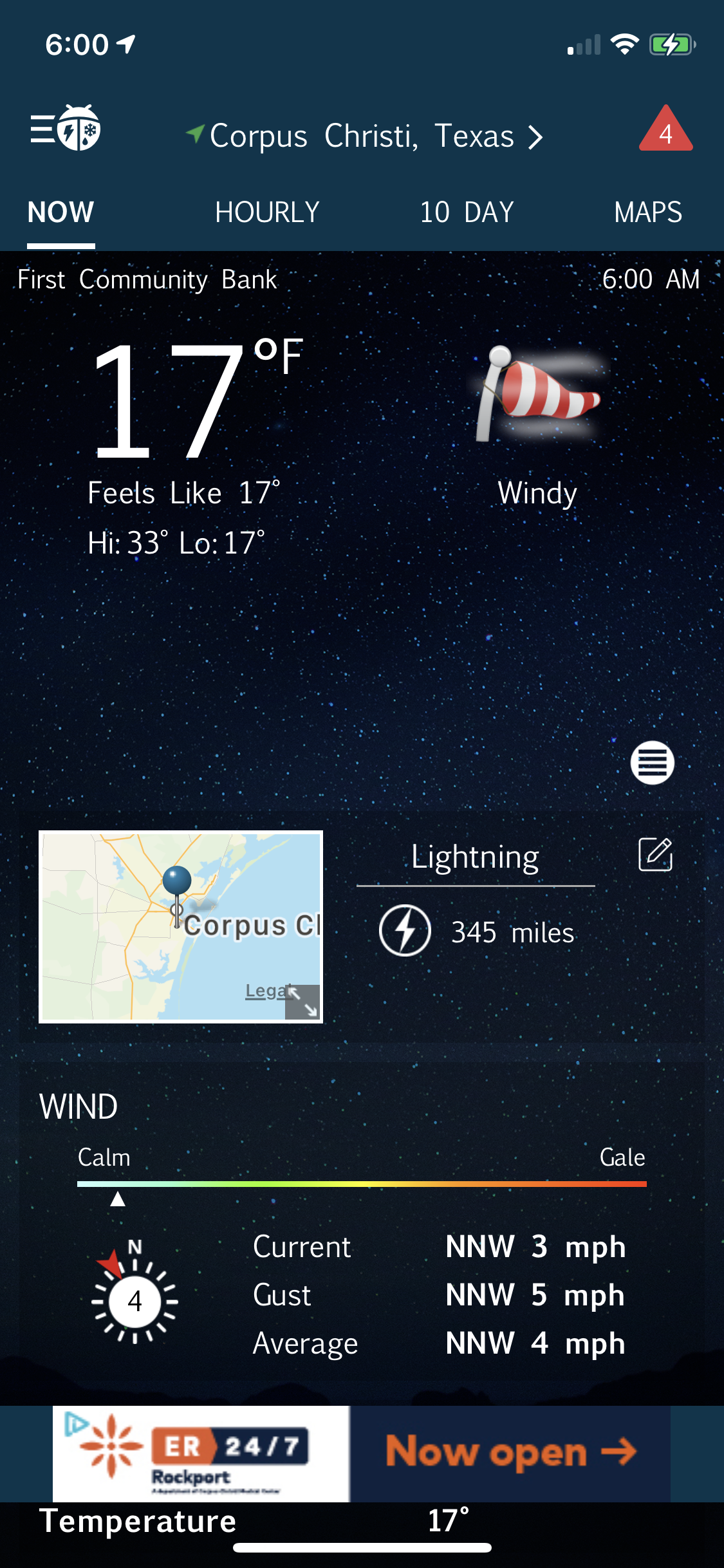Open the round list icon button

pyautogui.click(x=652, y=763)
